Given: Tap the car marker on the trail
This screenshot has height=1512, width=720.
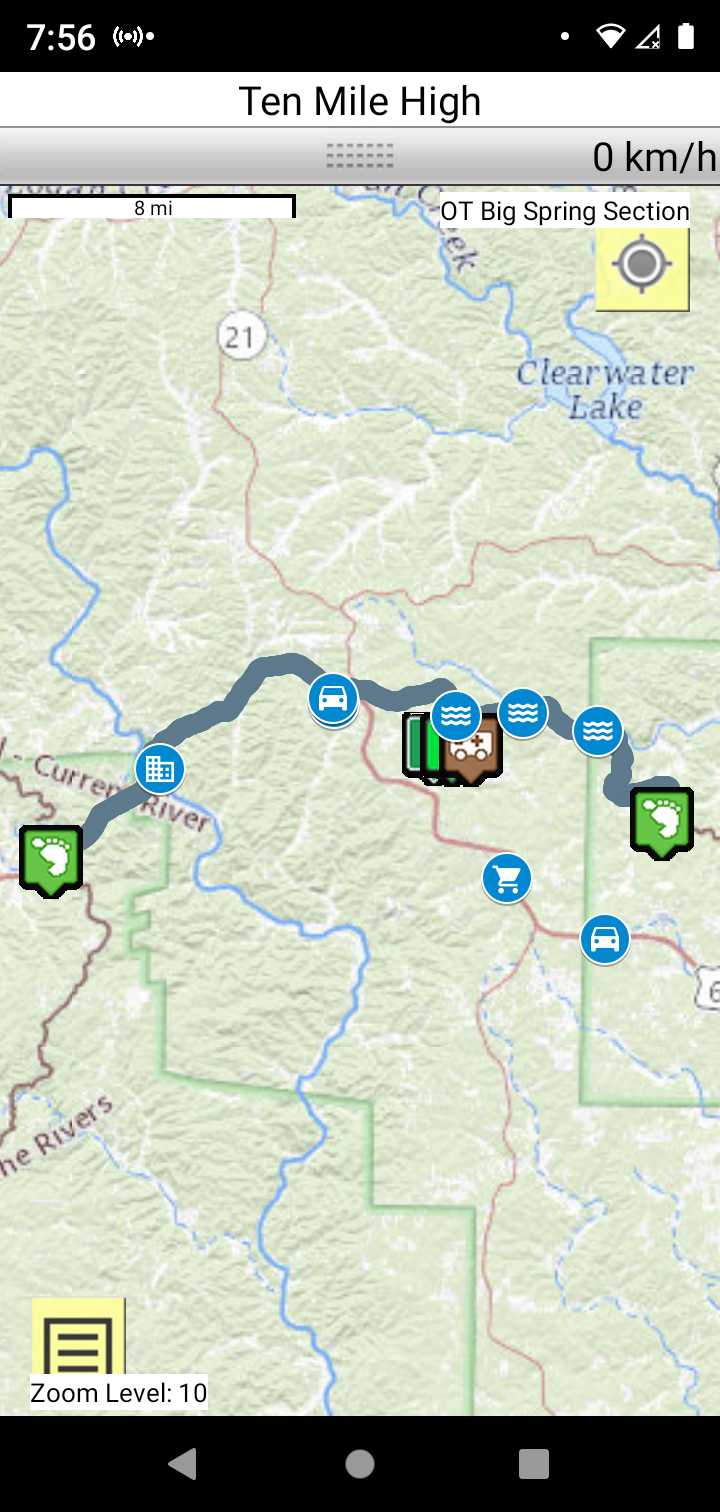Looking at the screenshot, I should point(333,698).
